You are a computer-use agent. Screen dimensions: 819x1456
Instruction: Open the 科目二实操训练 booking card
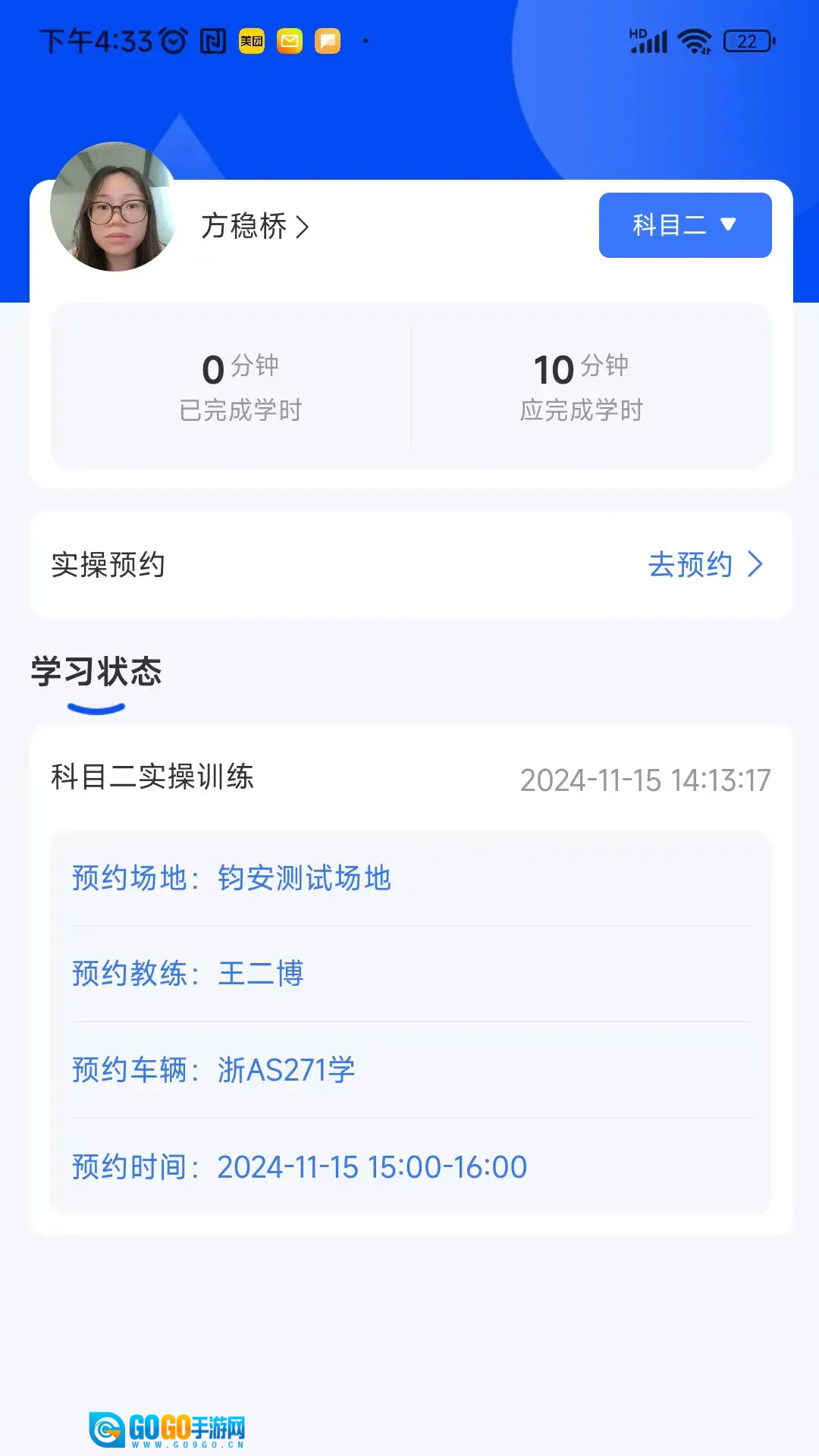point(410,978)
